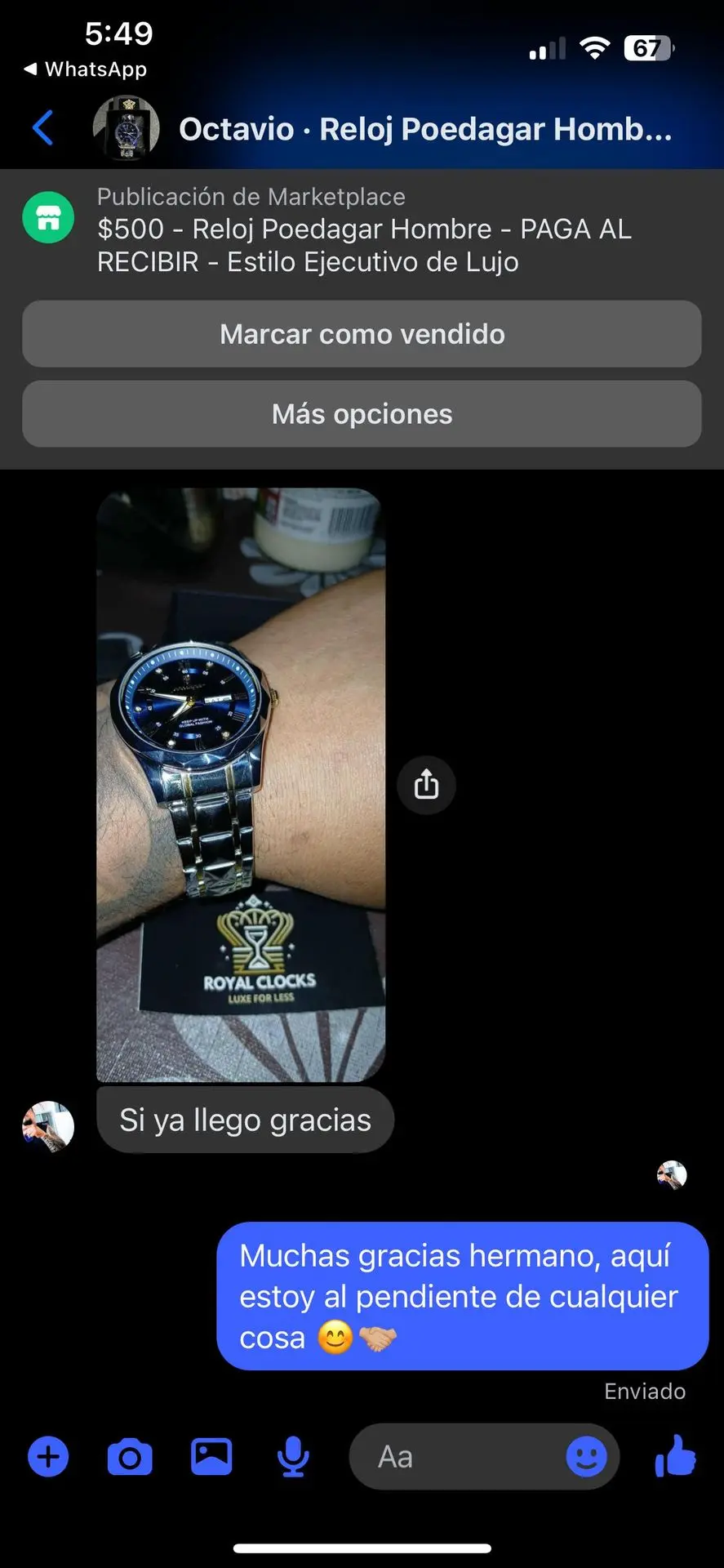Share the watch photo
Viewport: 724px width, 1568px height.
click(x=426, y=785)
